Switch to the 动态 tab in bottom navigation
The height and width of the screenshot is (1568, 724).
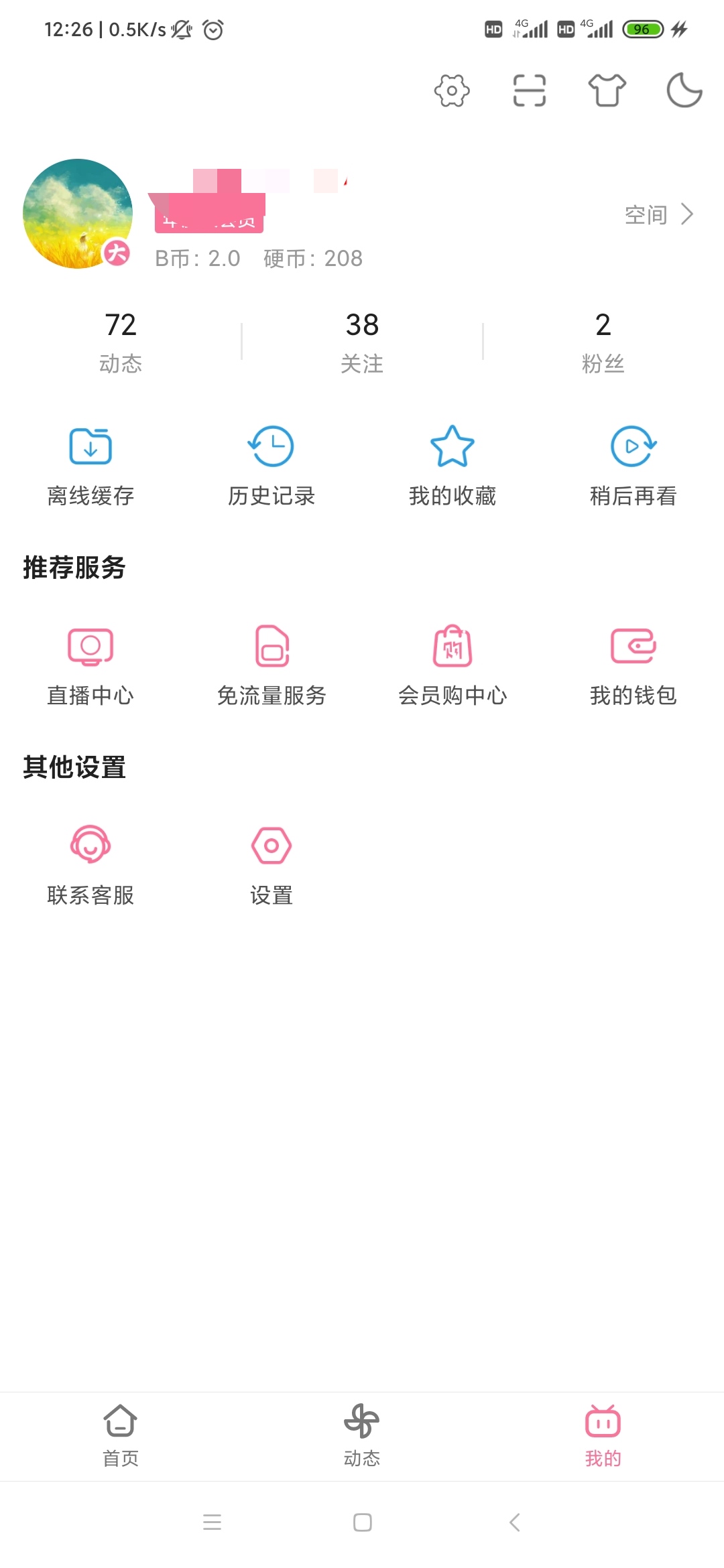point(362,1435)
